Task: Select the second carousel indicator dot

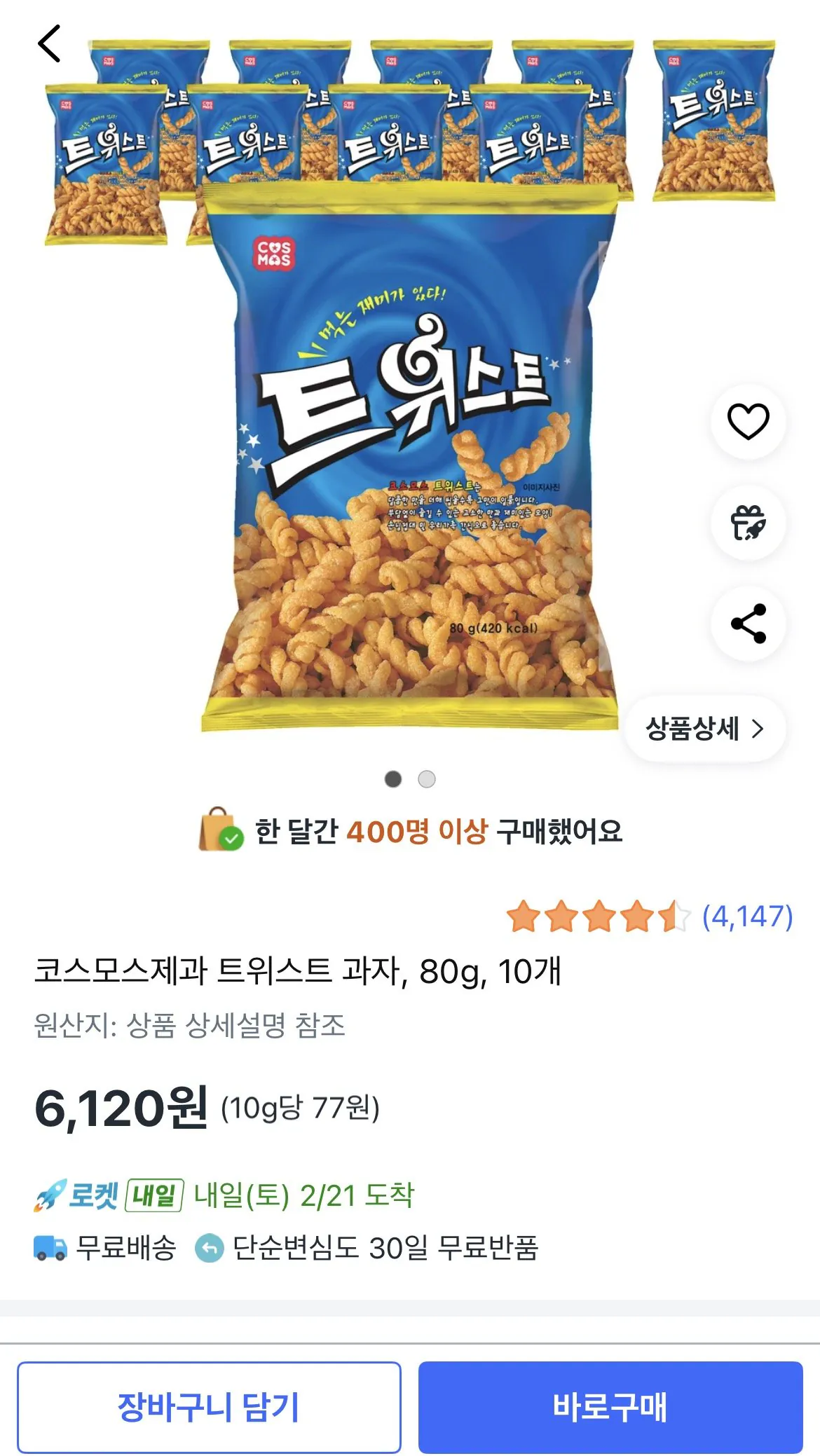Action: [x=425, y=777]
